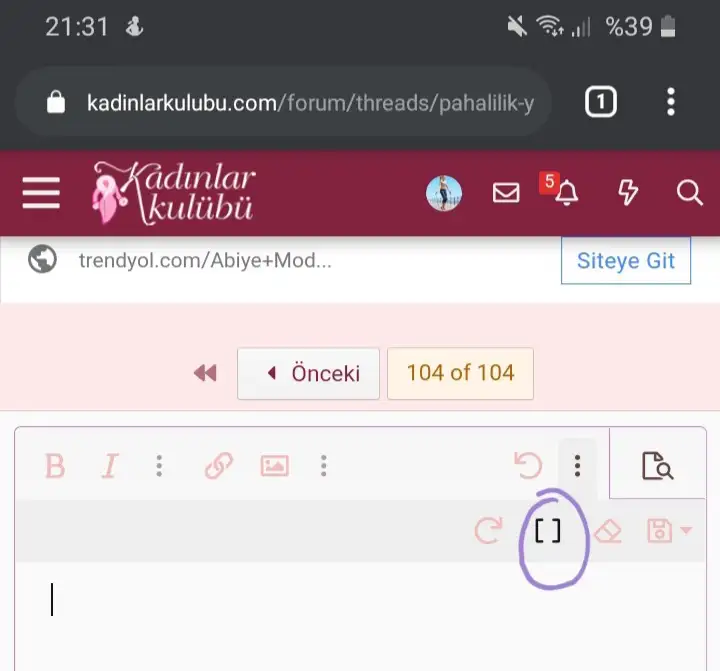The image size is (720, 671).
Task: Remove formatting with the eraser icon
Action: [607, 531]
